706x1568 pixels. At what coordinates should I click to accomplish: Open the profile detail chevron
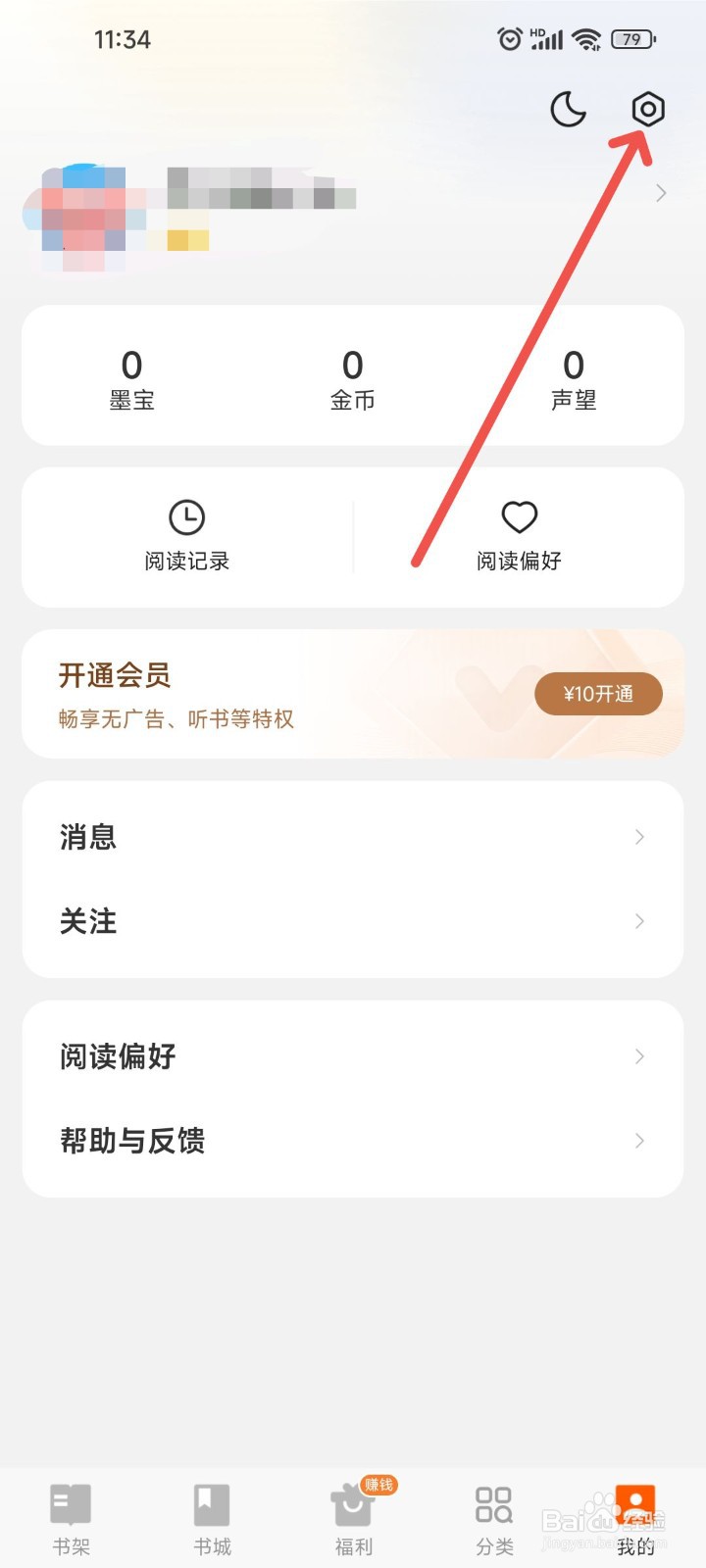pos(659,193)
